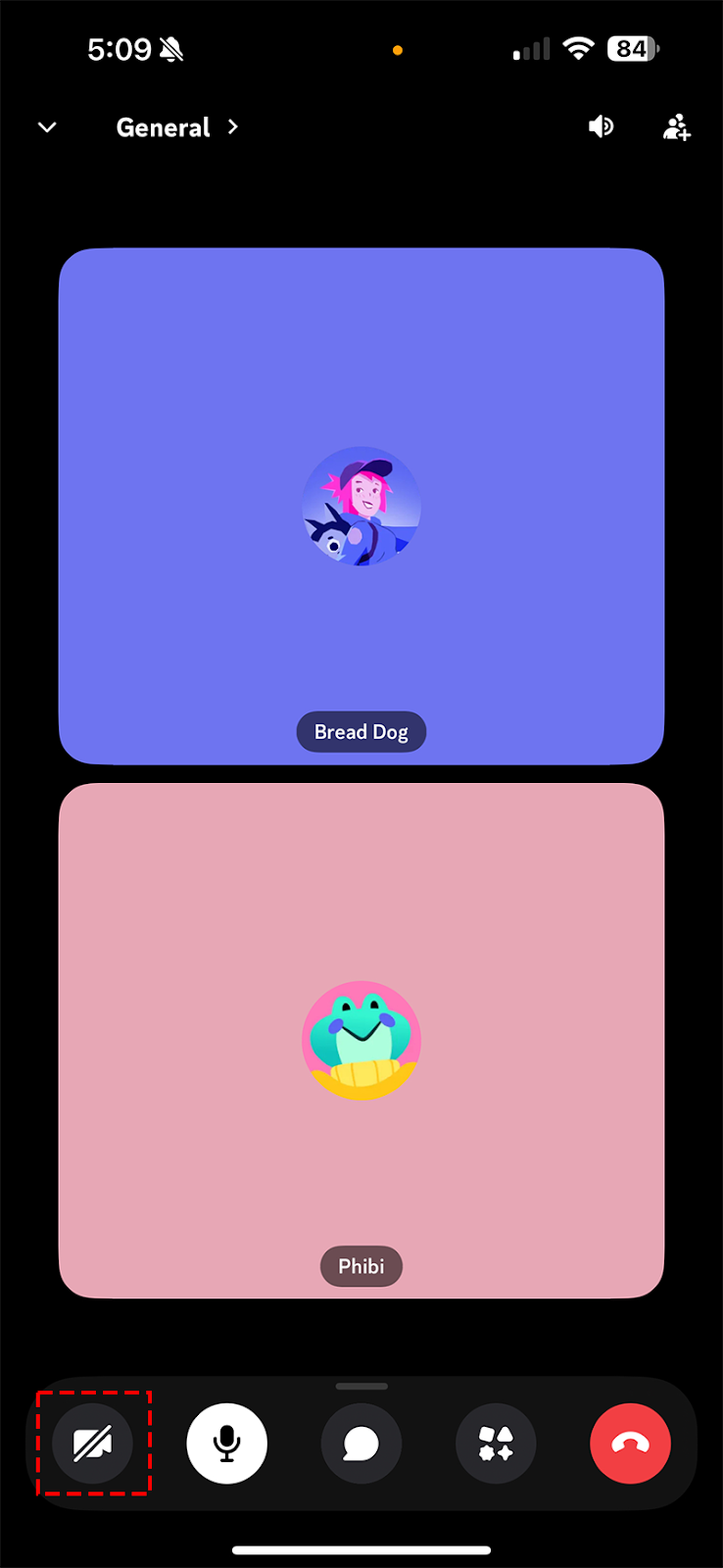Open Bread Dog's participant tile
This screenshot has height=1568, width=723.
[361, 506]
